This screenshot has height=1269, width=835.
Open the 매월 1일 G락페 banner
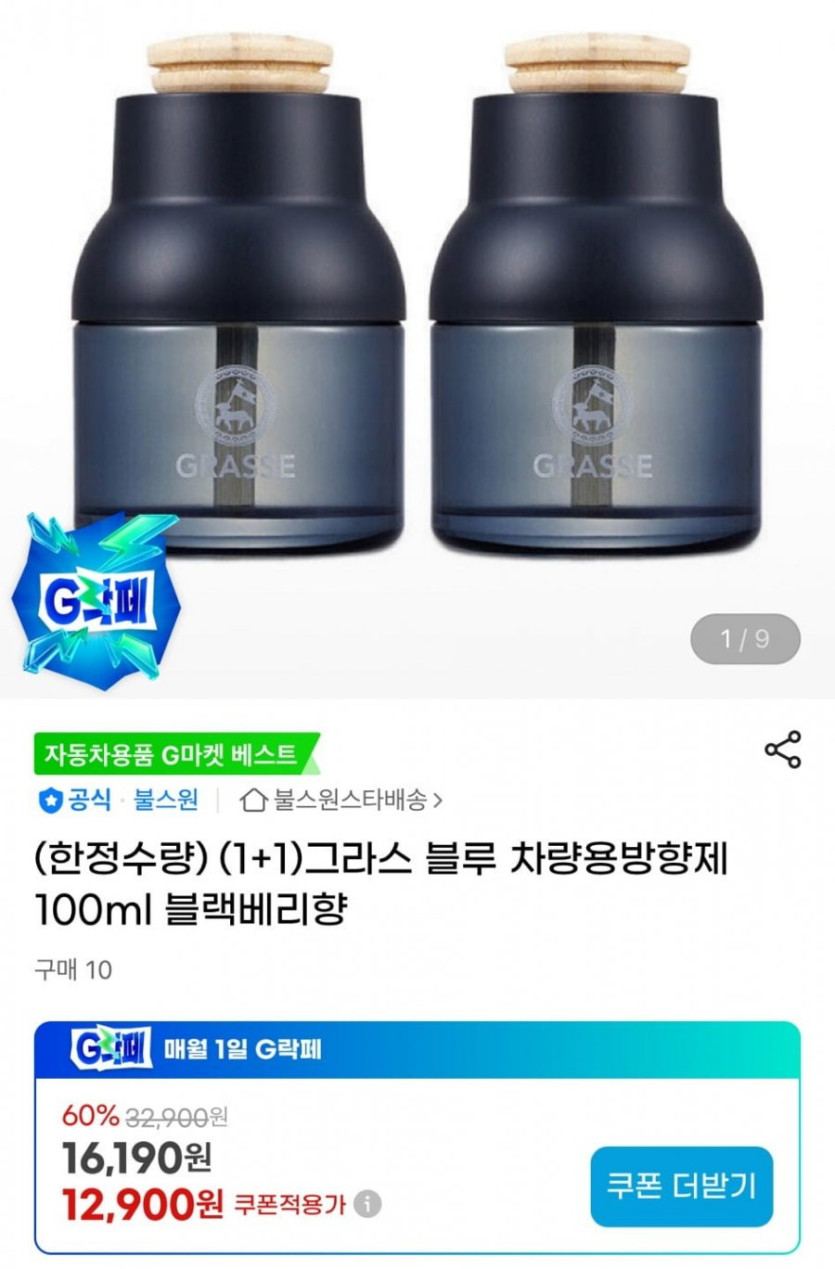pyautogui.click(x=417, y=1049)
